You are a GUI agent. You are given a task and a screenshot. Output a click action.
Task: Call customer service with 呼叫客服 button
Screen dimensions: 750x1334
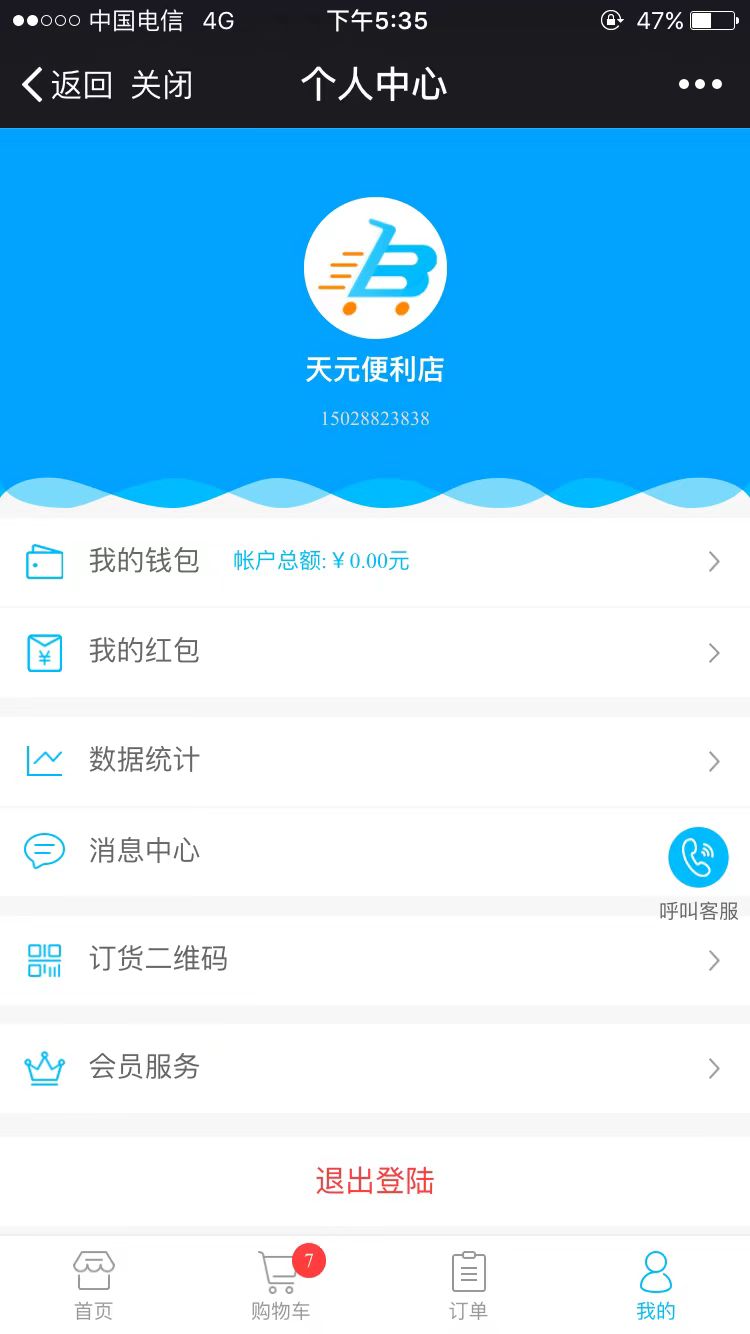[x=698, y=872]
